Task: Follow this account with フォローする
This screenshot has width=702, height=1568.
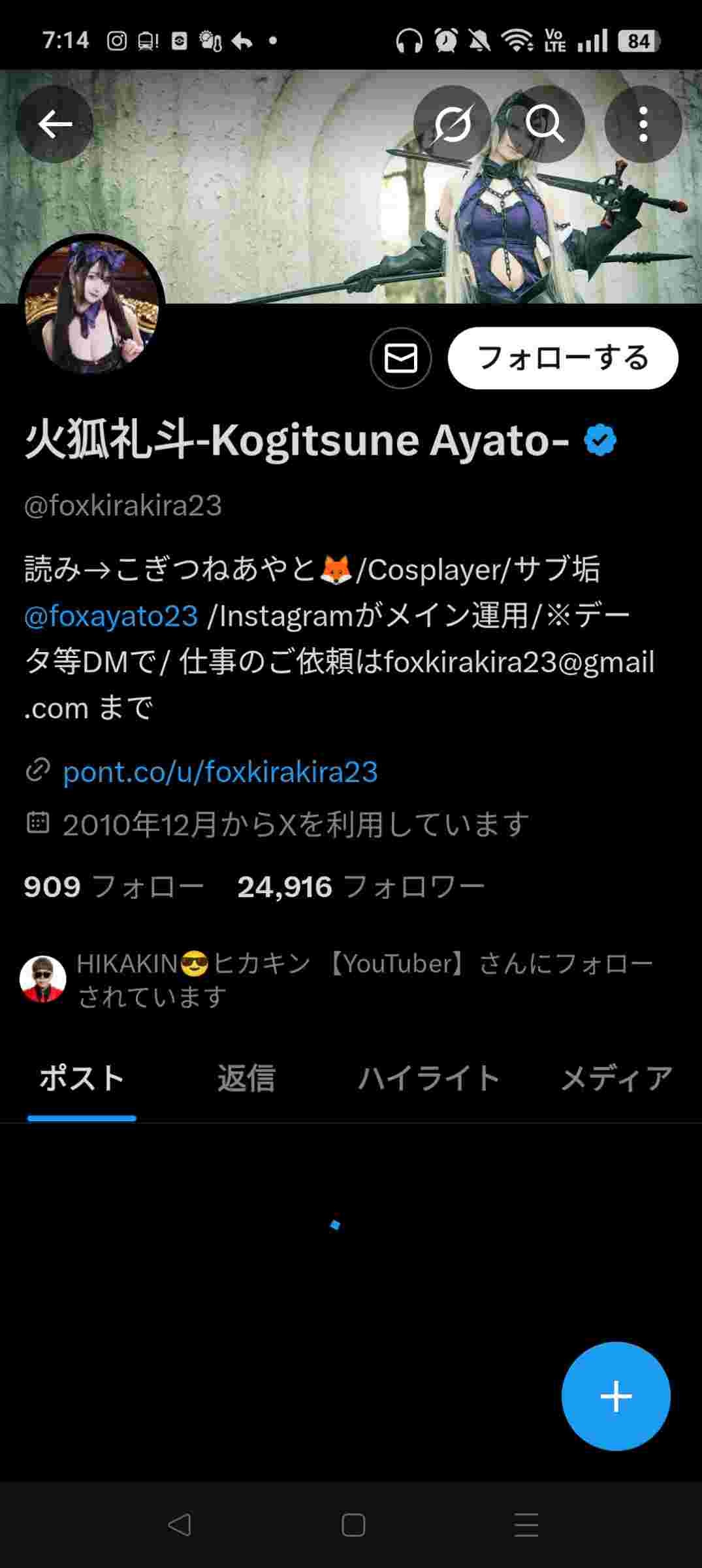Action: (x=562, y=358)
